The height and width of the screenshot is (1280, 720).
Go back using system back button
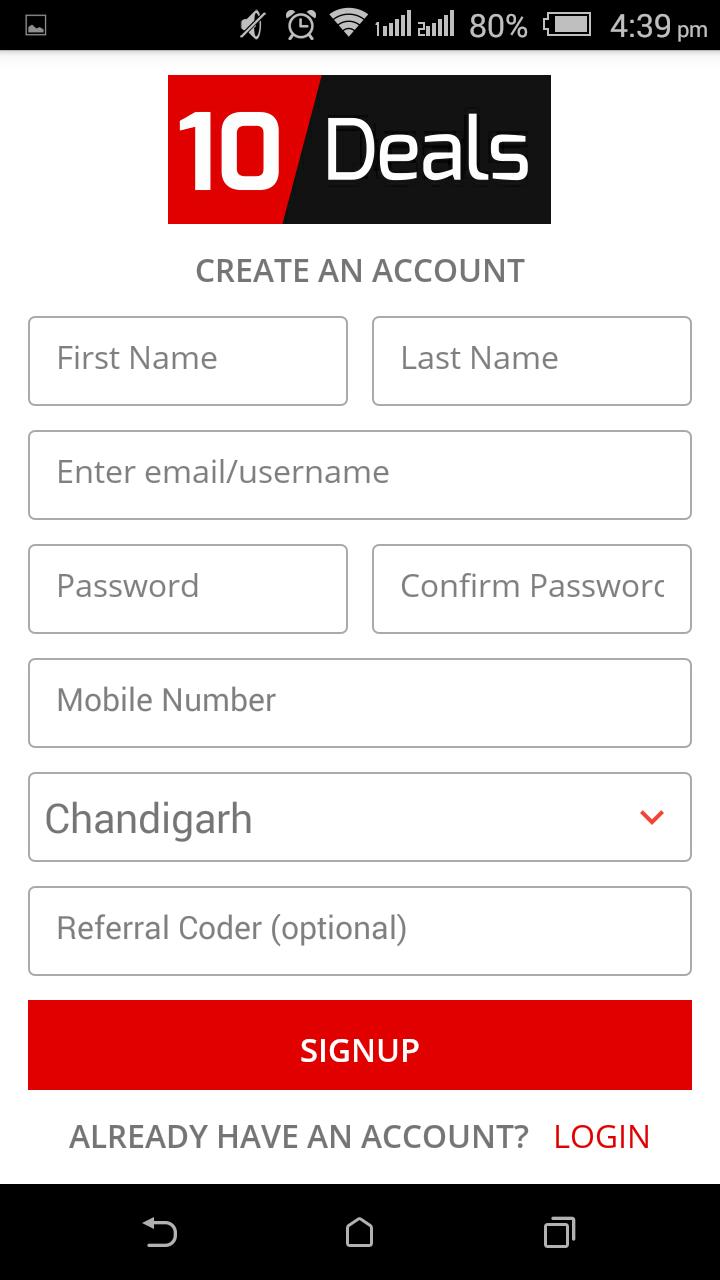click(160, 1232)
